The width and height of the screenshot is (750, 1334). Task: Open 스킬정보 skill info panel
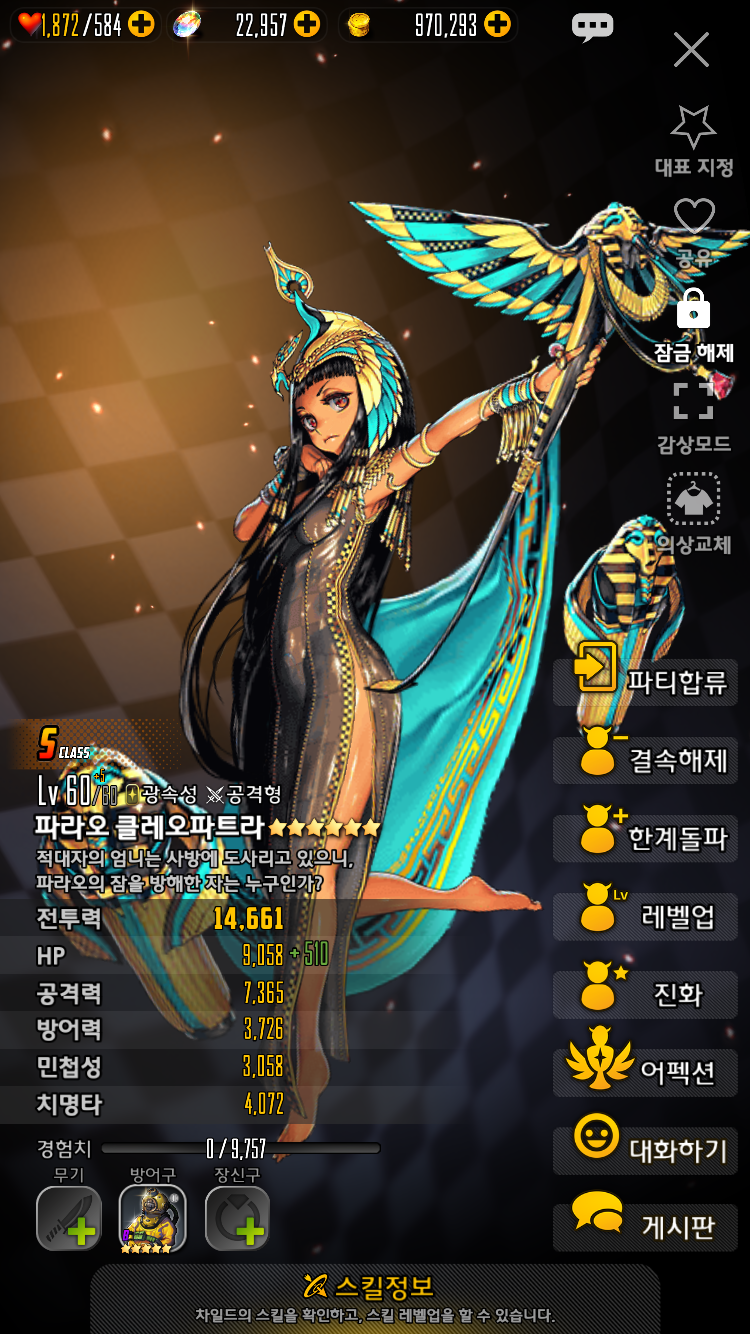click(375, 1297)
